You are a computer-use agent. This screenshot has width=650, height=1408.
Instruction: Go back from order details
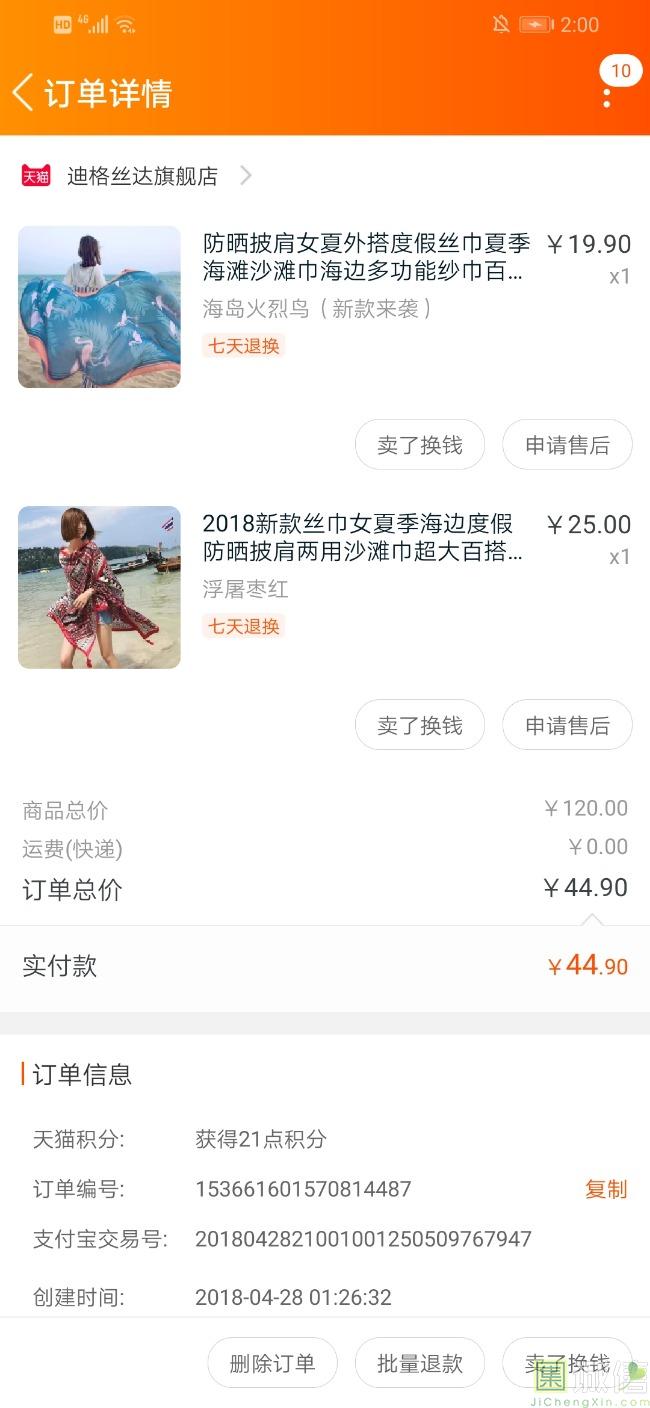pyautogui.click(x=24, y=93)
